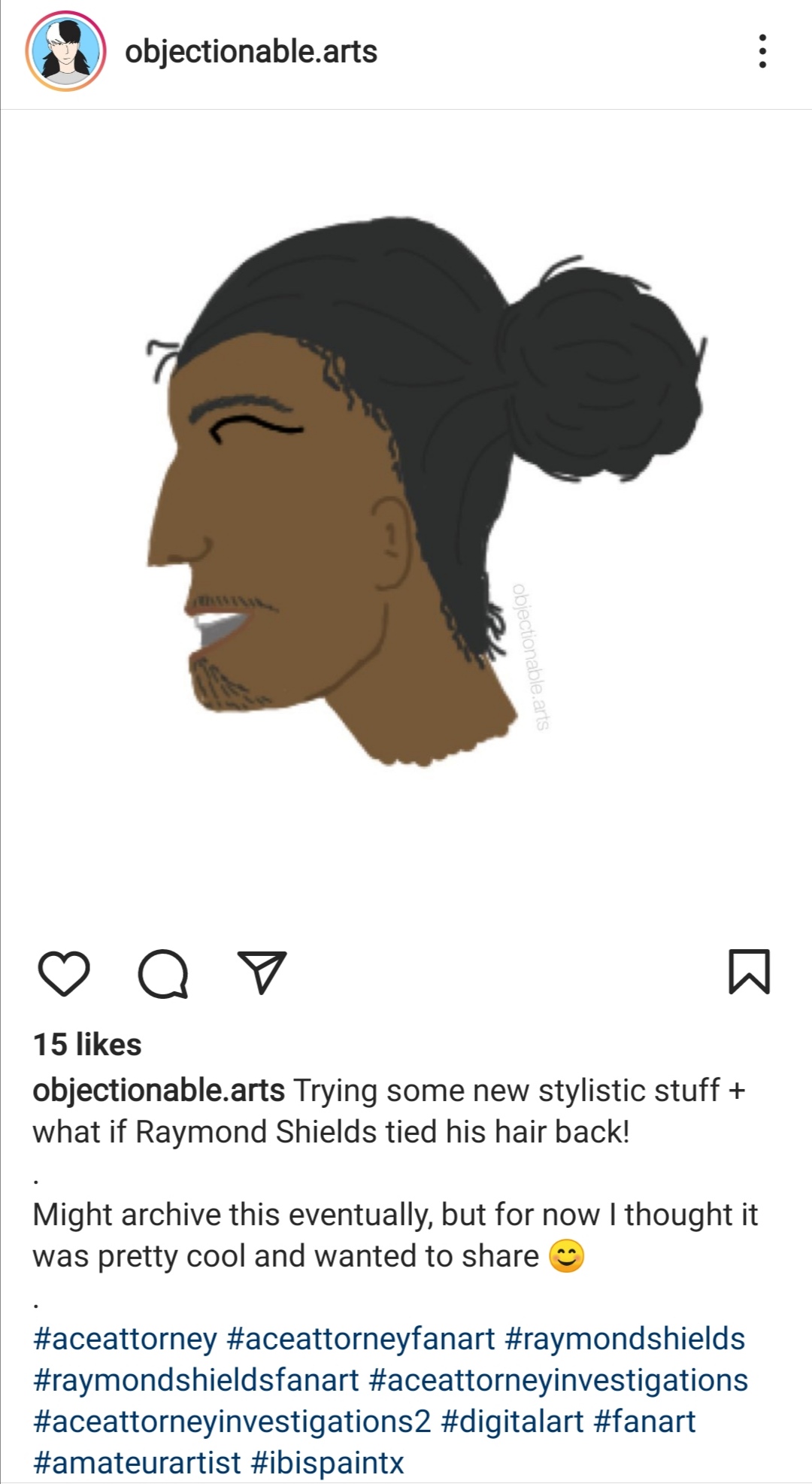View the list of 15 likes
Viewport: 812px width, 1484px height.
(87, 1044)
